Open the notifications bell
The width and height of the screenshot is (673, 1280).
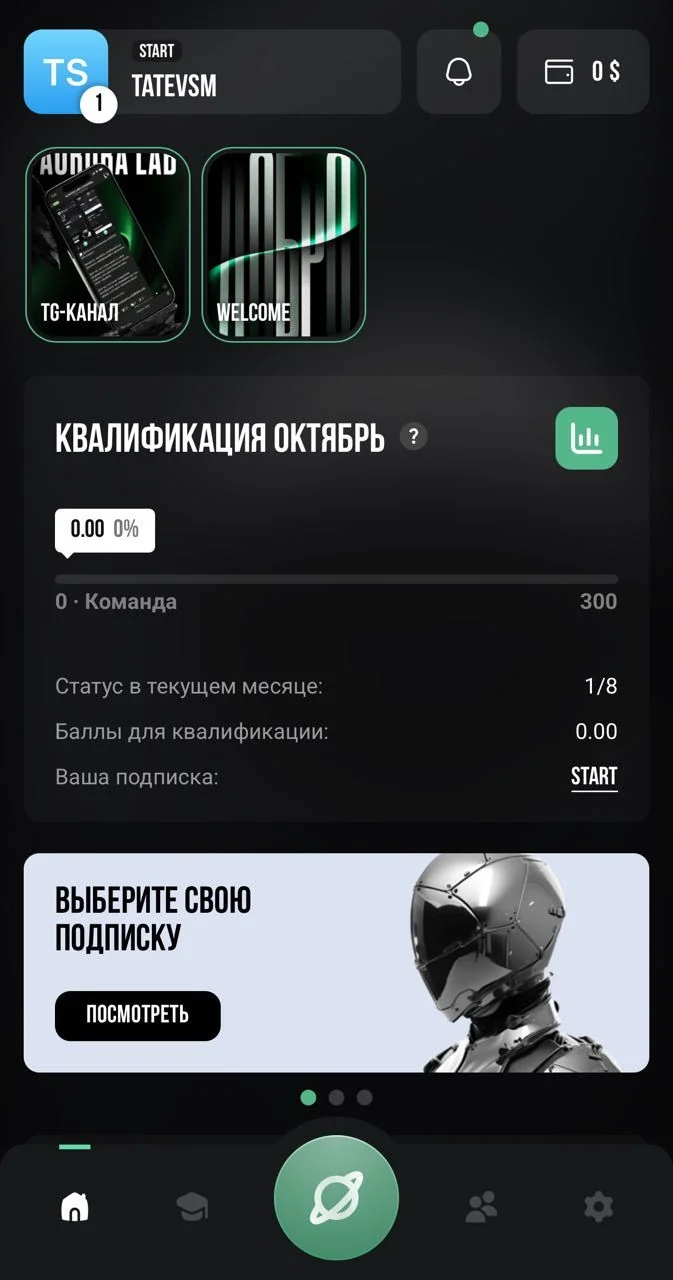[459, 71]
